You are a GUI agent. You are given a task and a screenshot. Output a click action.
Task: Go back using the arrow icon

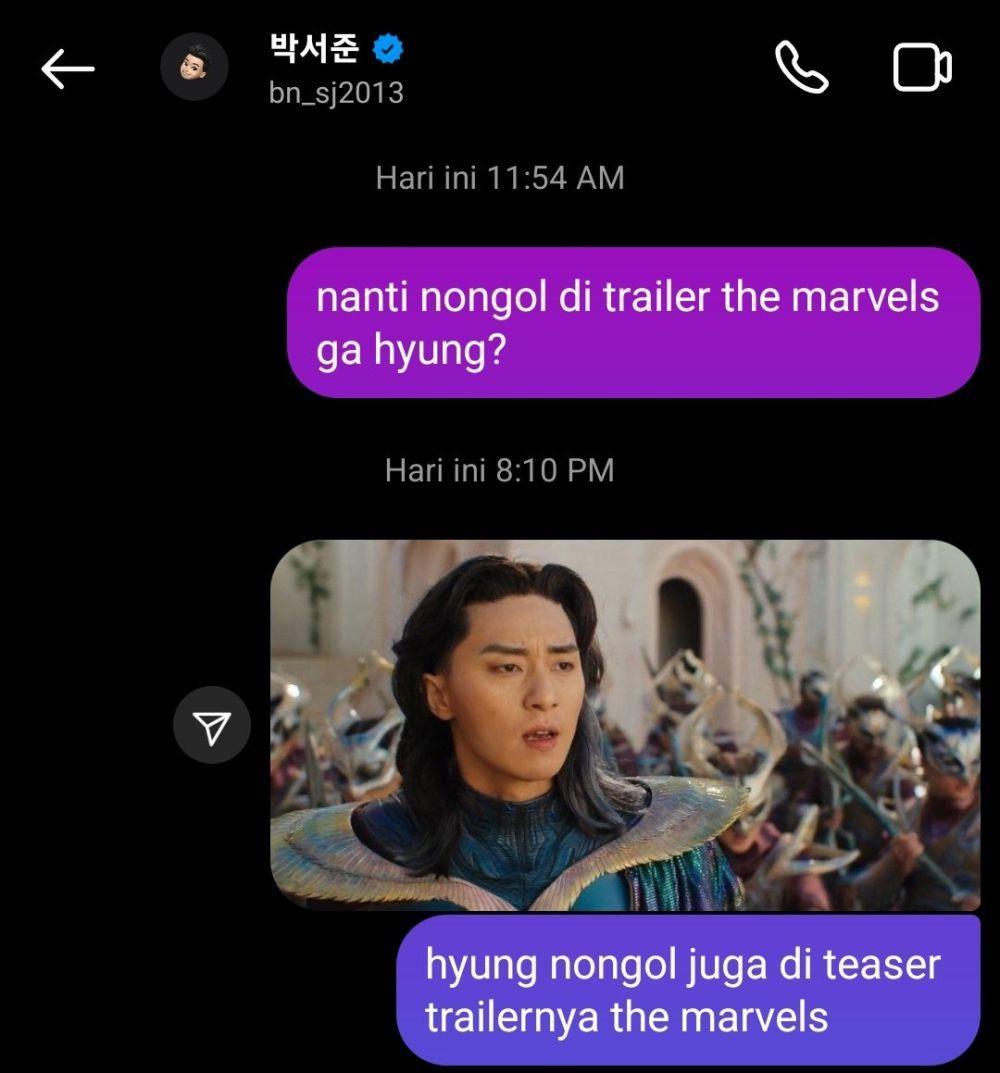[67, 69]
